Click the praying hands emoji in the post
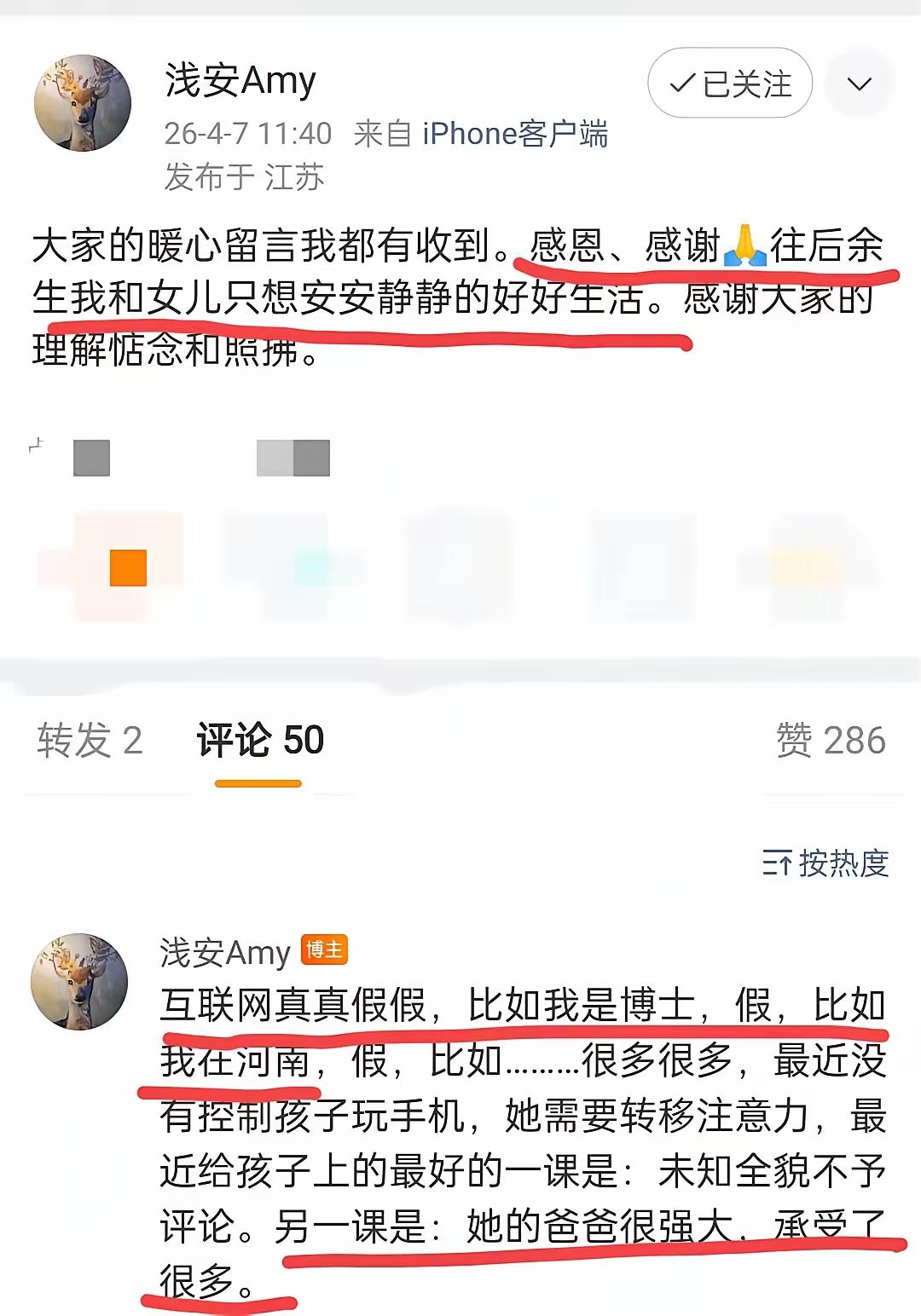Screen dimensions: 921x1316 tap(746, 247)
